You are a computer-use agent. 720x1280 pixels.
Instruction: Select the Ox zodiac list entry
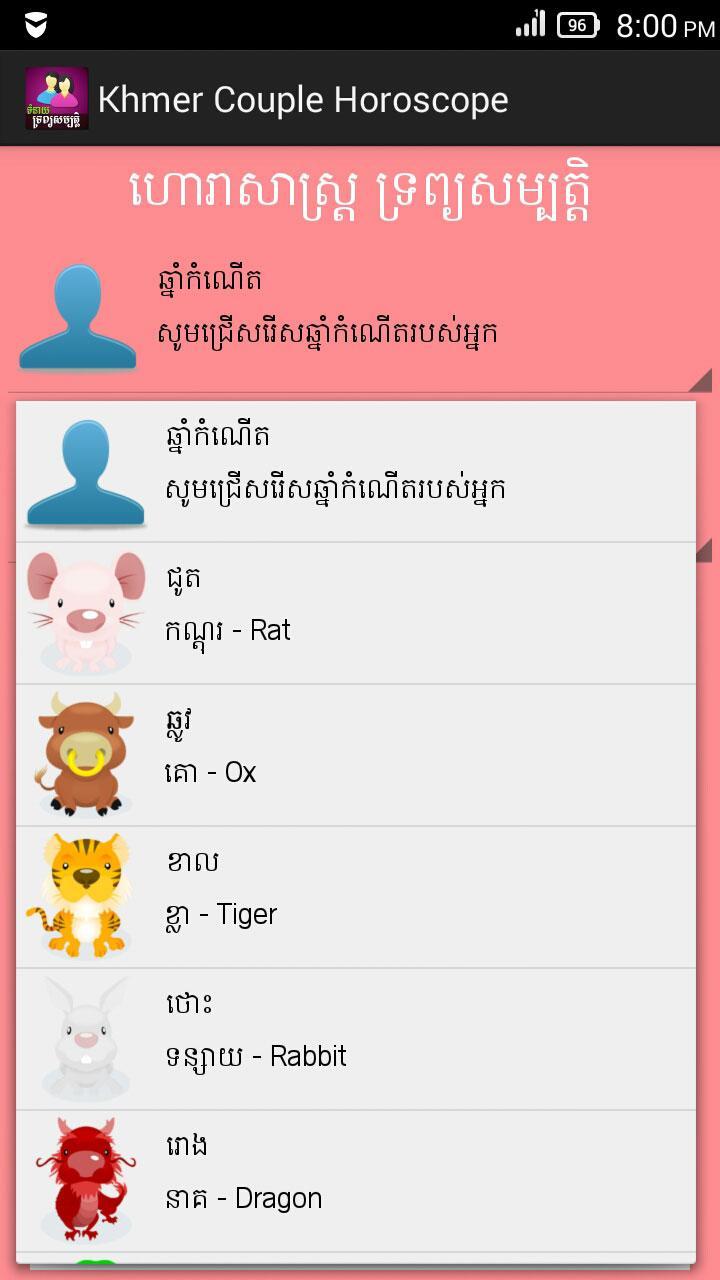coord(360,752)
